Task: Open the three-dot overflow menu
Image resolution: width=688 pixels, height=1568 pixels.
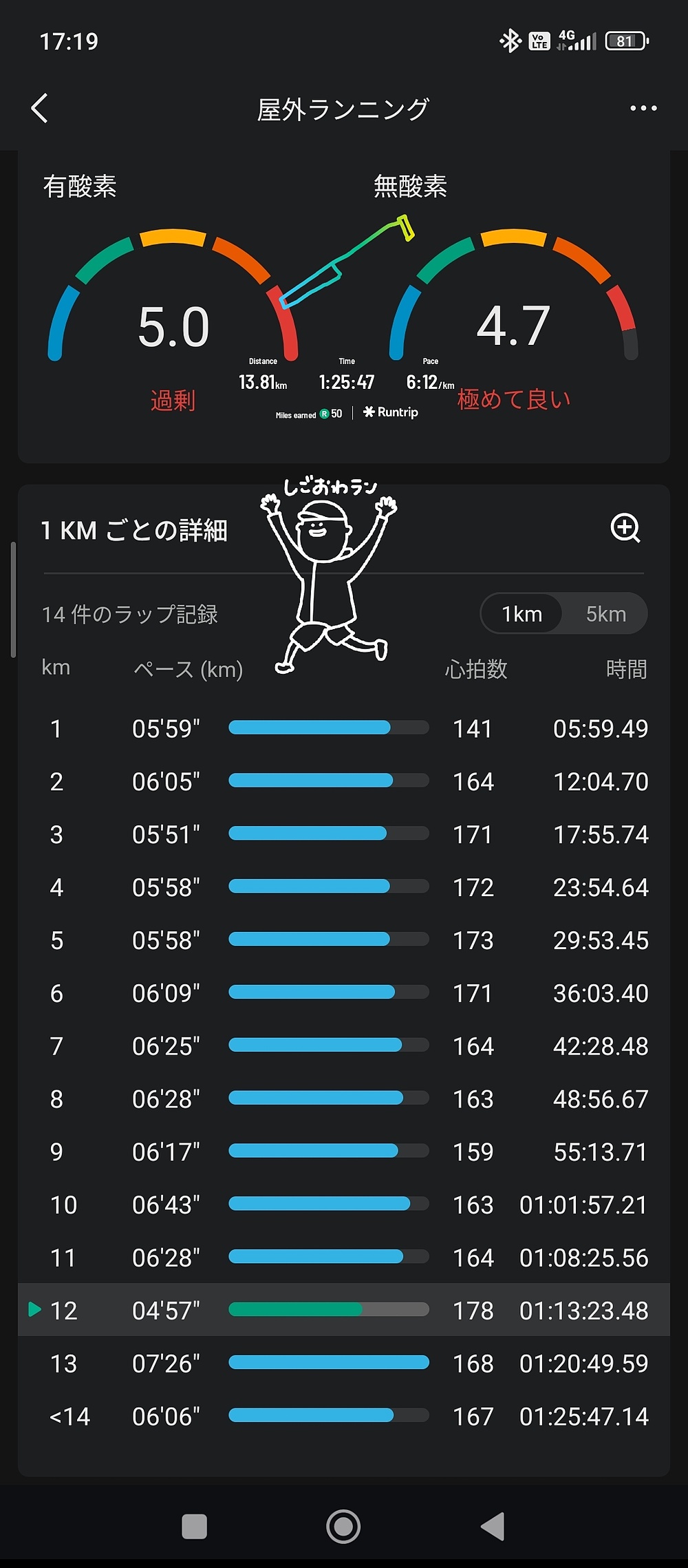Action: 643,108
